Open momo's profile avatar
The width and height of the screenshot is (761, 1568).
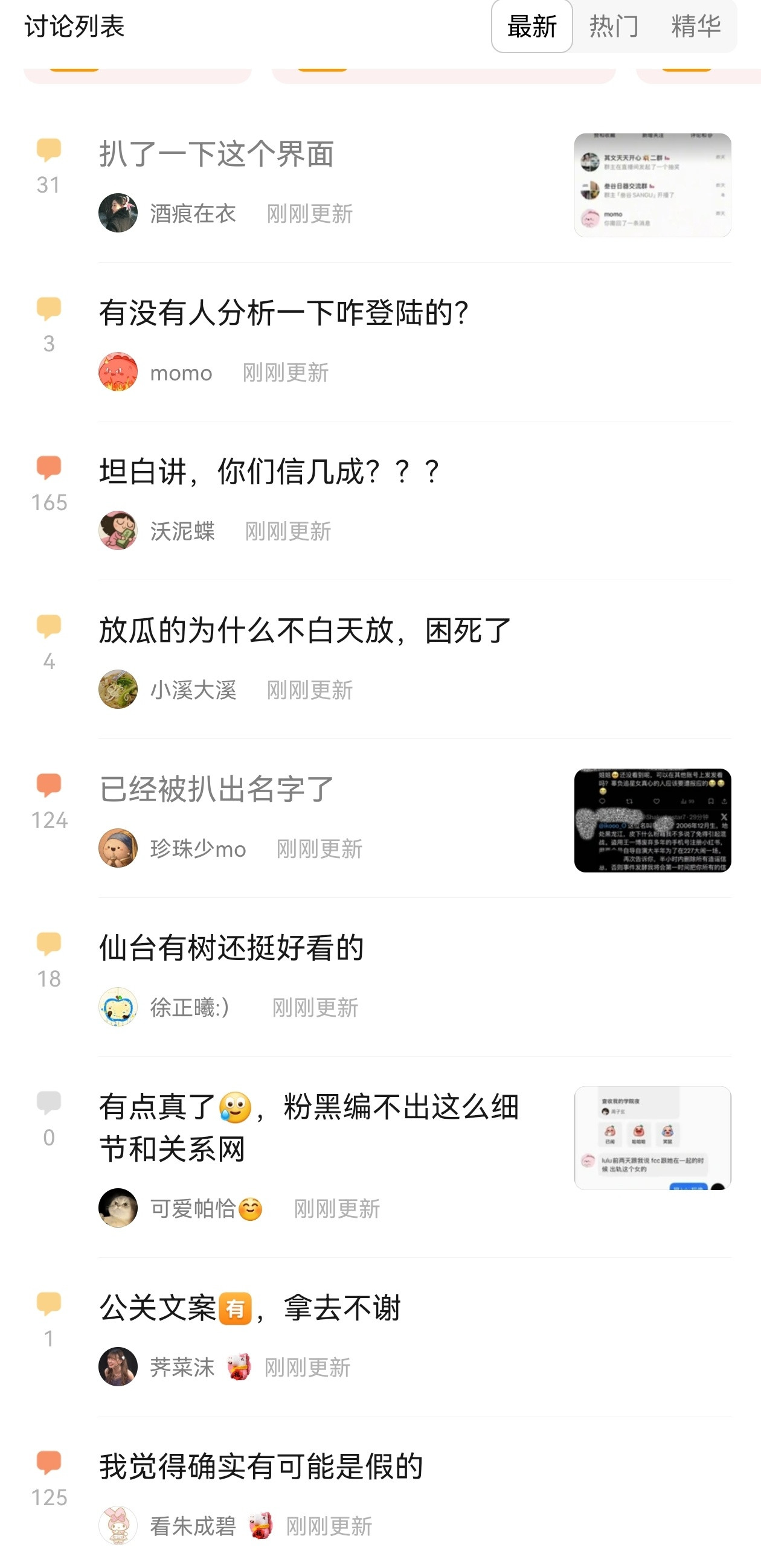click(x=120, y=371)
